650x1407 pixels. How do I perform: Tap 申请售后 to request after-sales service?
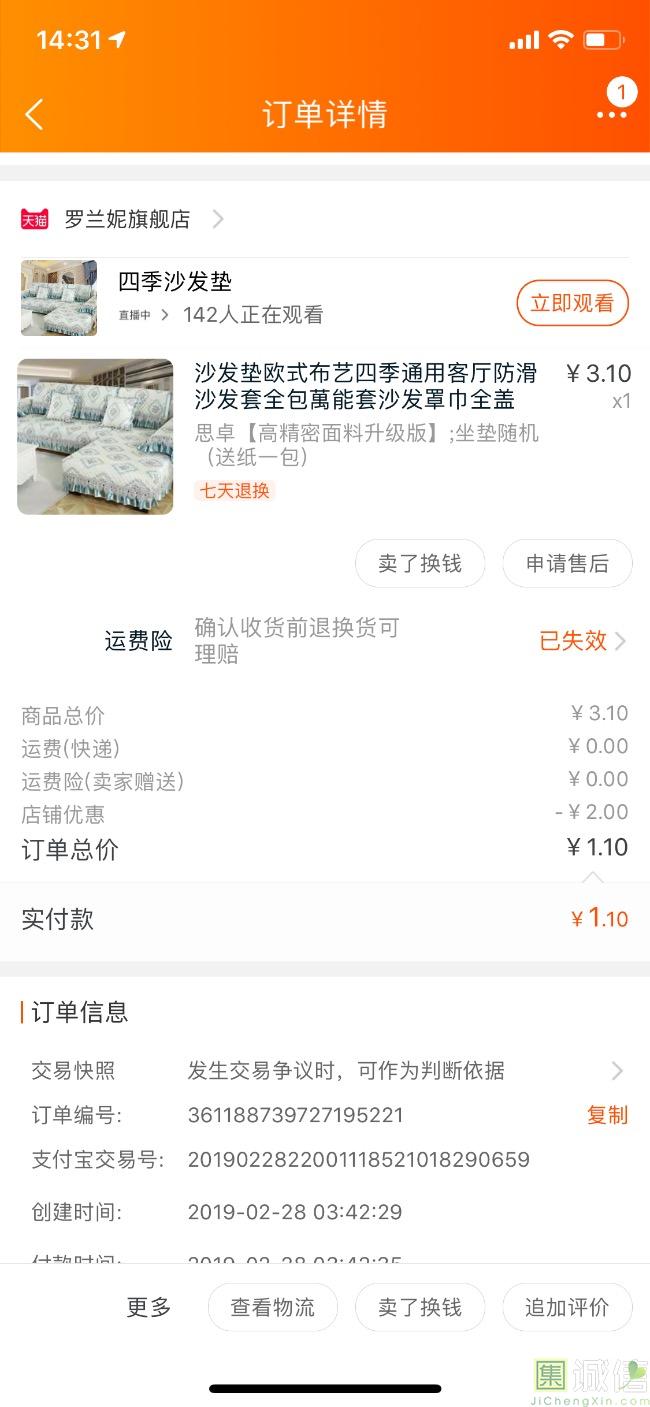567,564
